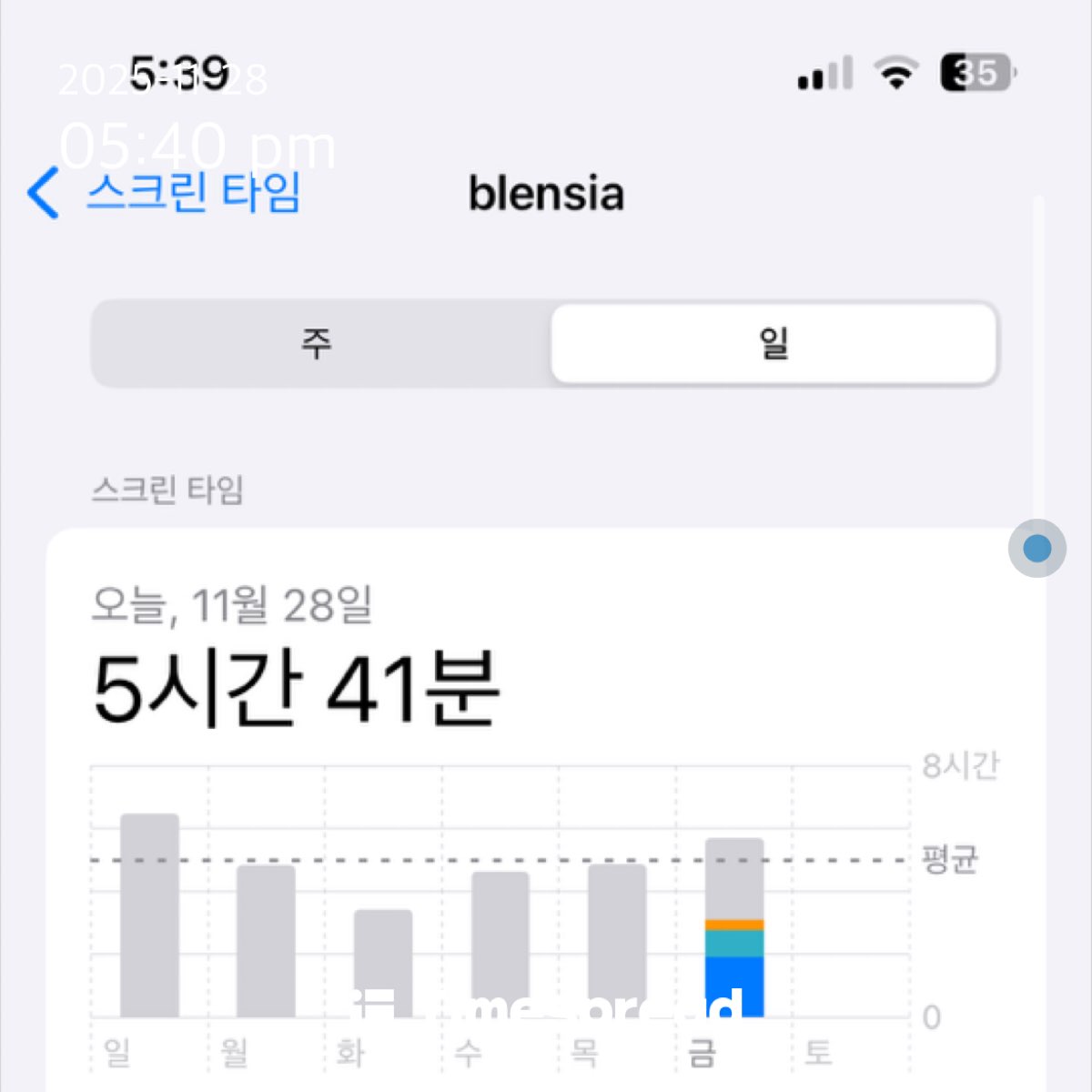Select Thursday's bar (목) in the chart
Screen dimensions: 1092x1092
pos(617,940)
